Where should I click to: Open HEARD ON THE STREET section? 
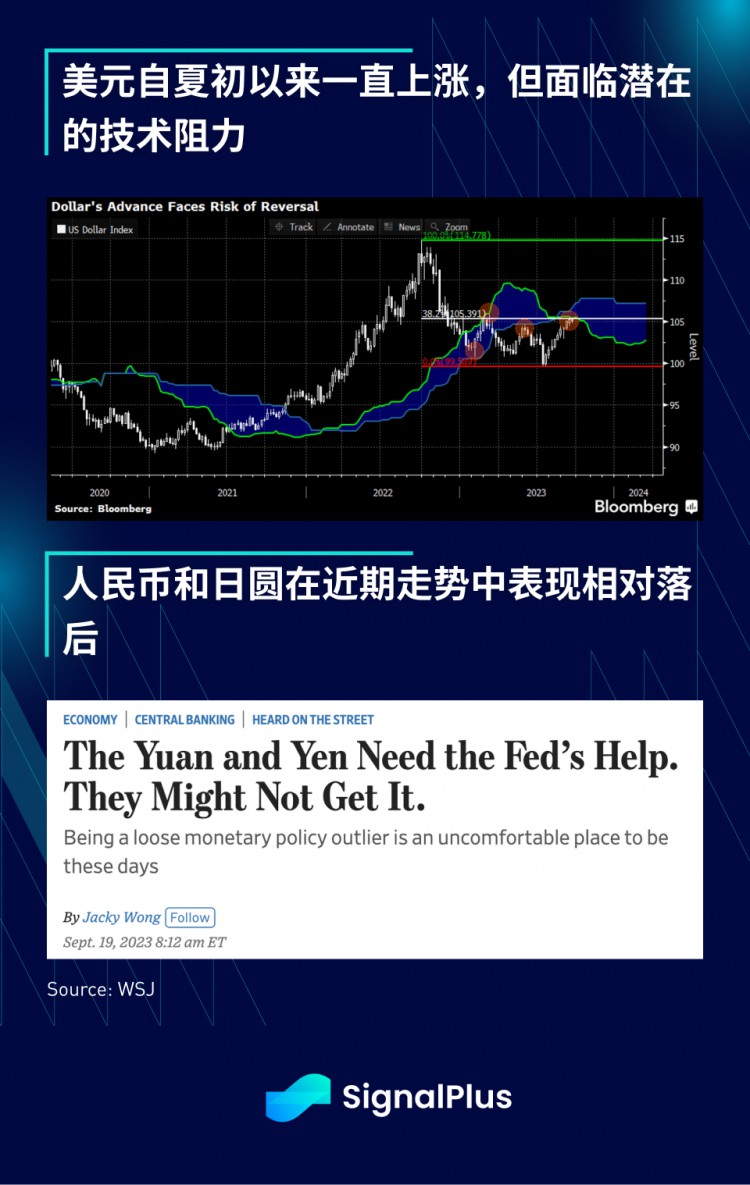click(x=313, y=719)
